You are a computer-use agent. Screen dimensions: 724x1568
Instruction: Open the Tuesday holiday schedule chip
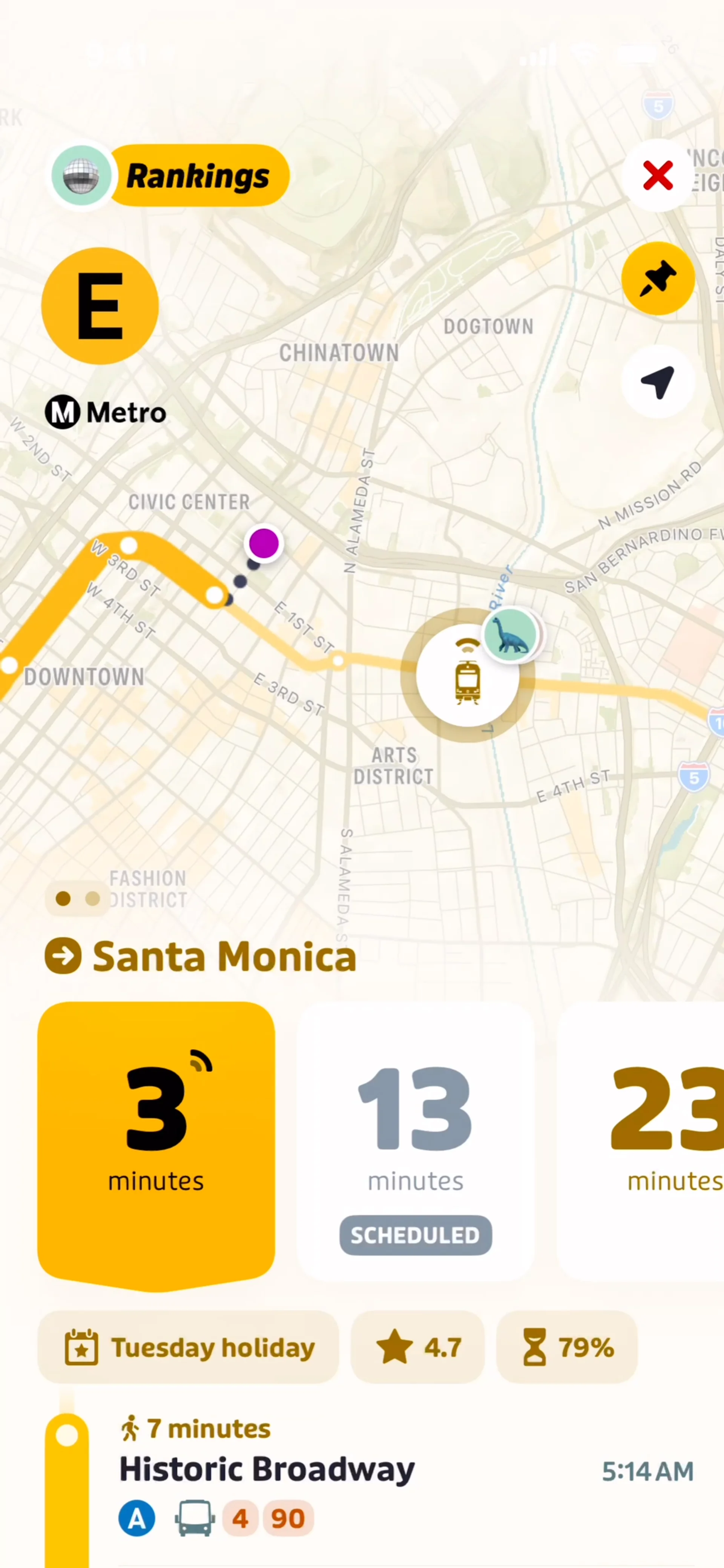point(189,1347)
